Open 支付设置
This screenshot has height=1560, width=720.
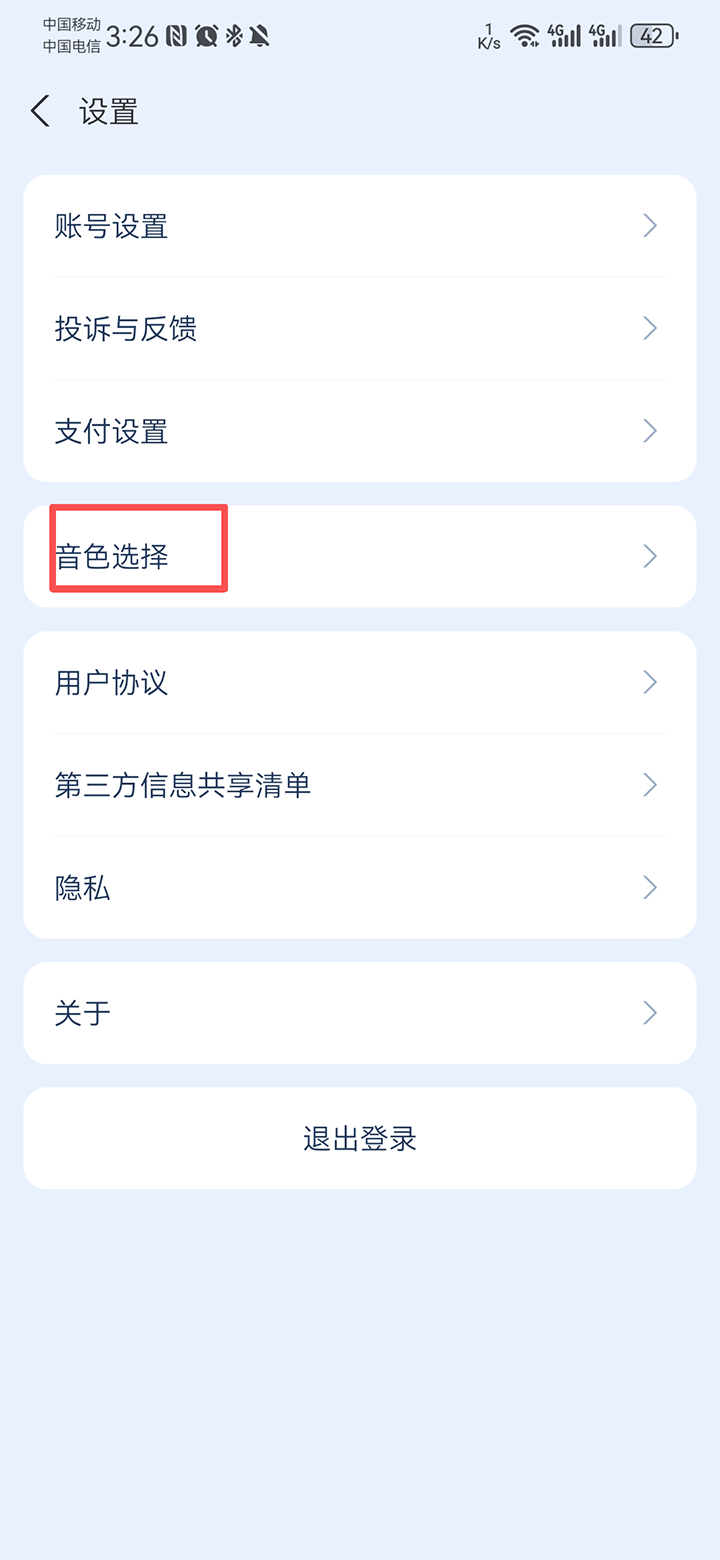click(359, 431)
